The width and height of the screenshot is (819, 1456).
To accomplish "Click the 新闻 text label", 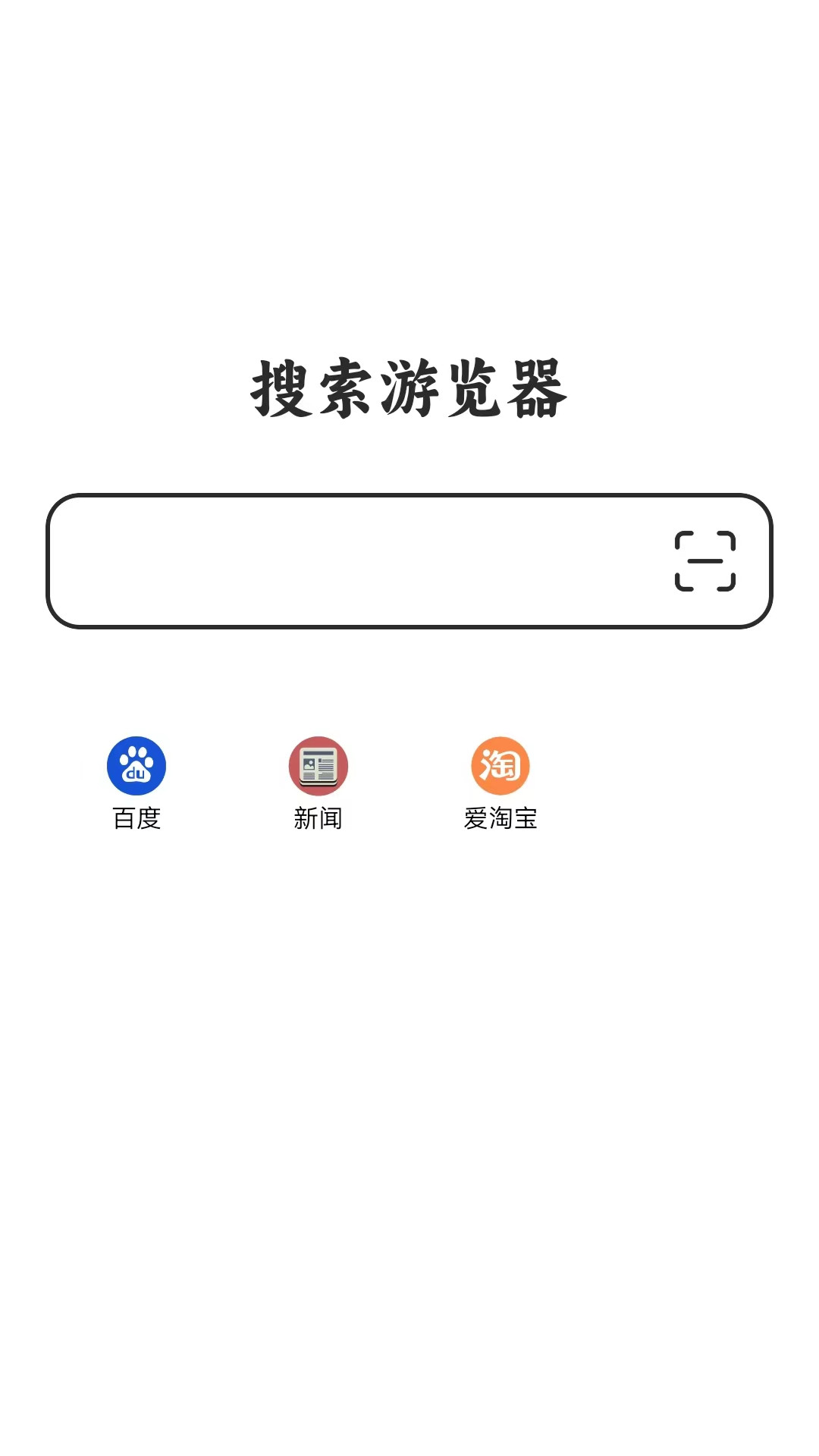I will tap(318, 818).
